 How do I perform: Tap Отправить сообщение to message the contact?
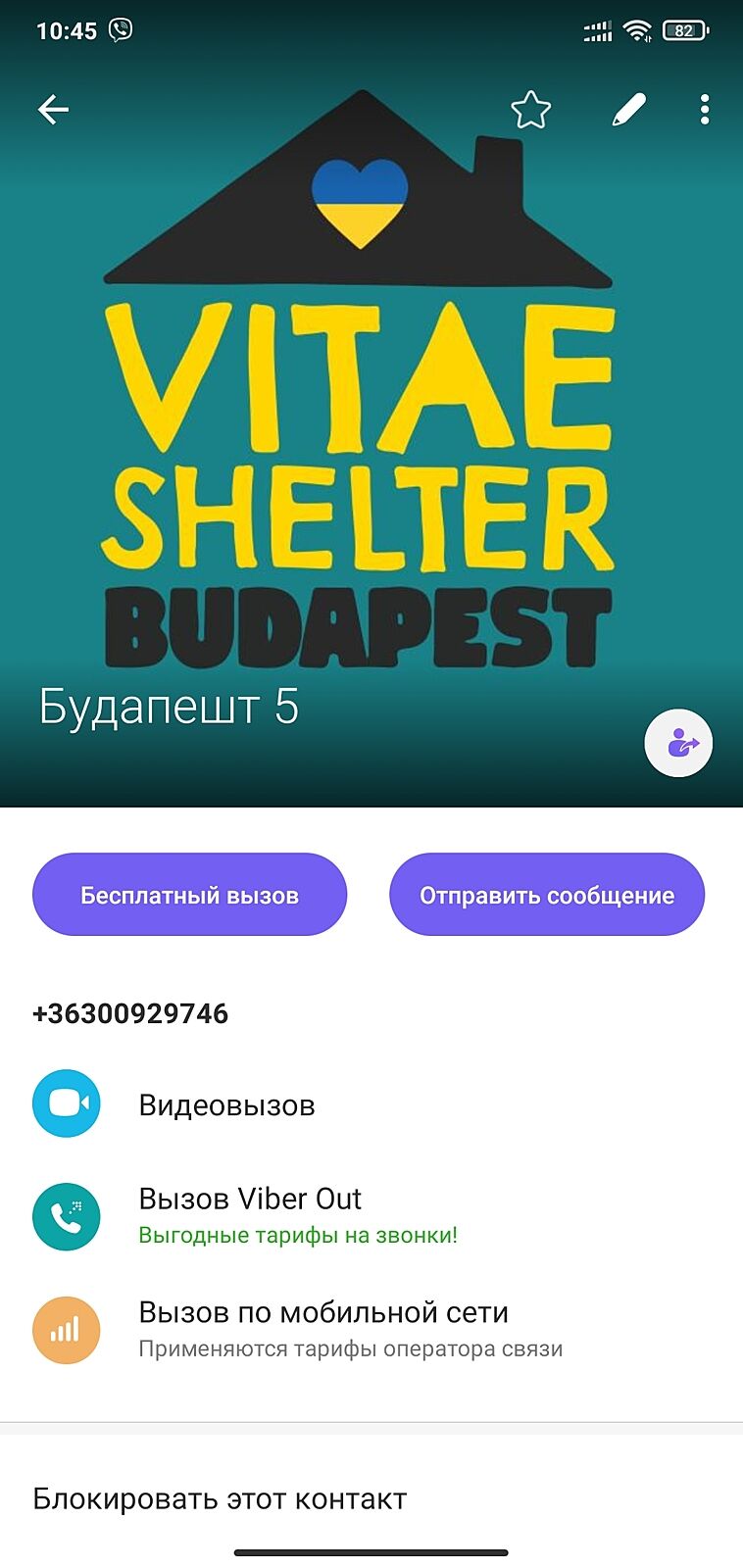click(547, 895)
